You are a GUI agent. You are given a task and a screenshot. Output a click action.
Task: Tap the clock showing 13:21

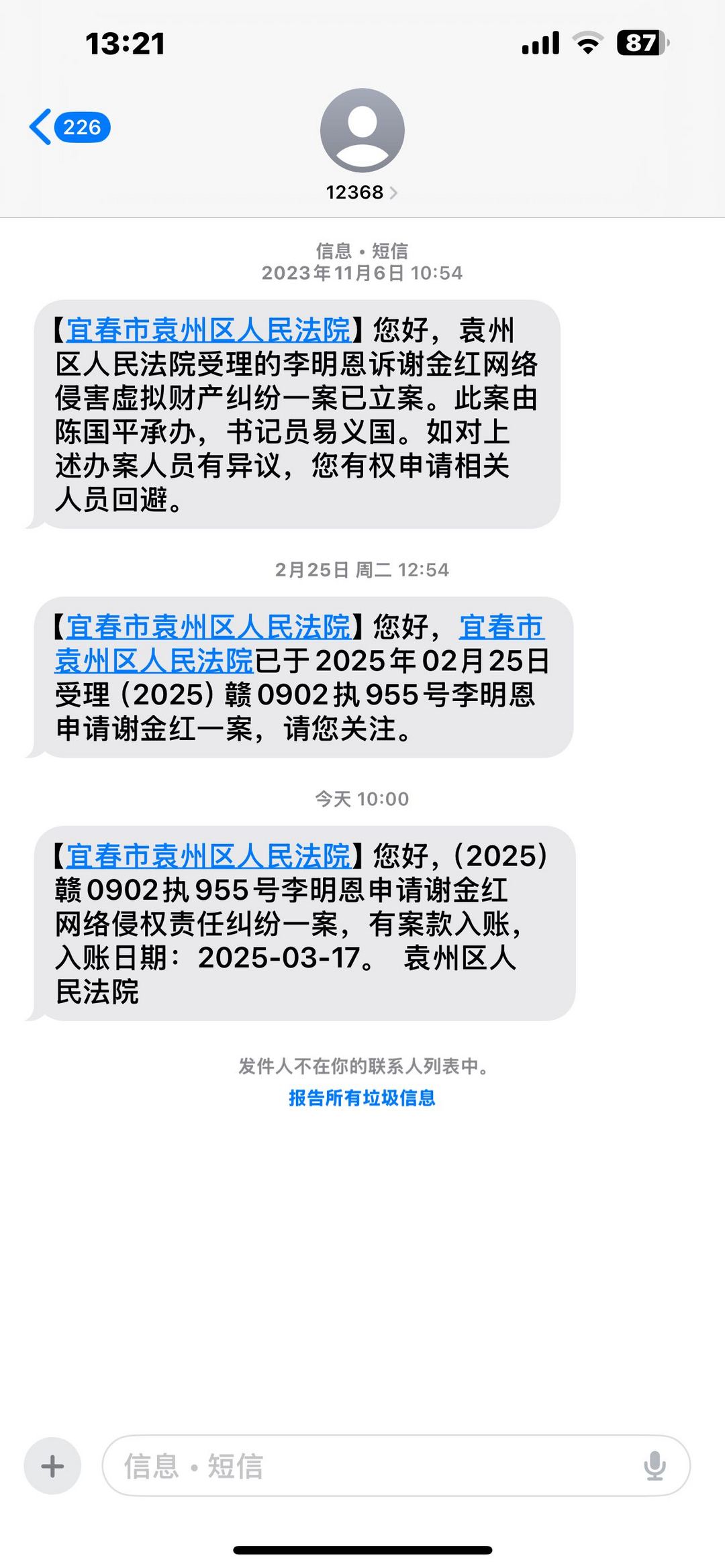[124, 42]
